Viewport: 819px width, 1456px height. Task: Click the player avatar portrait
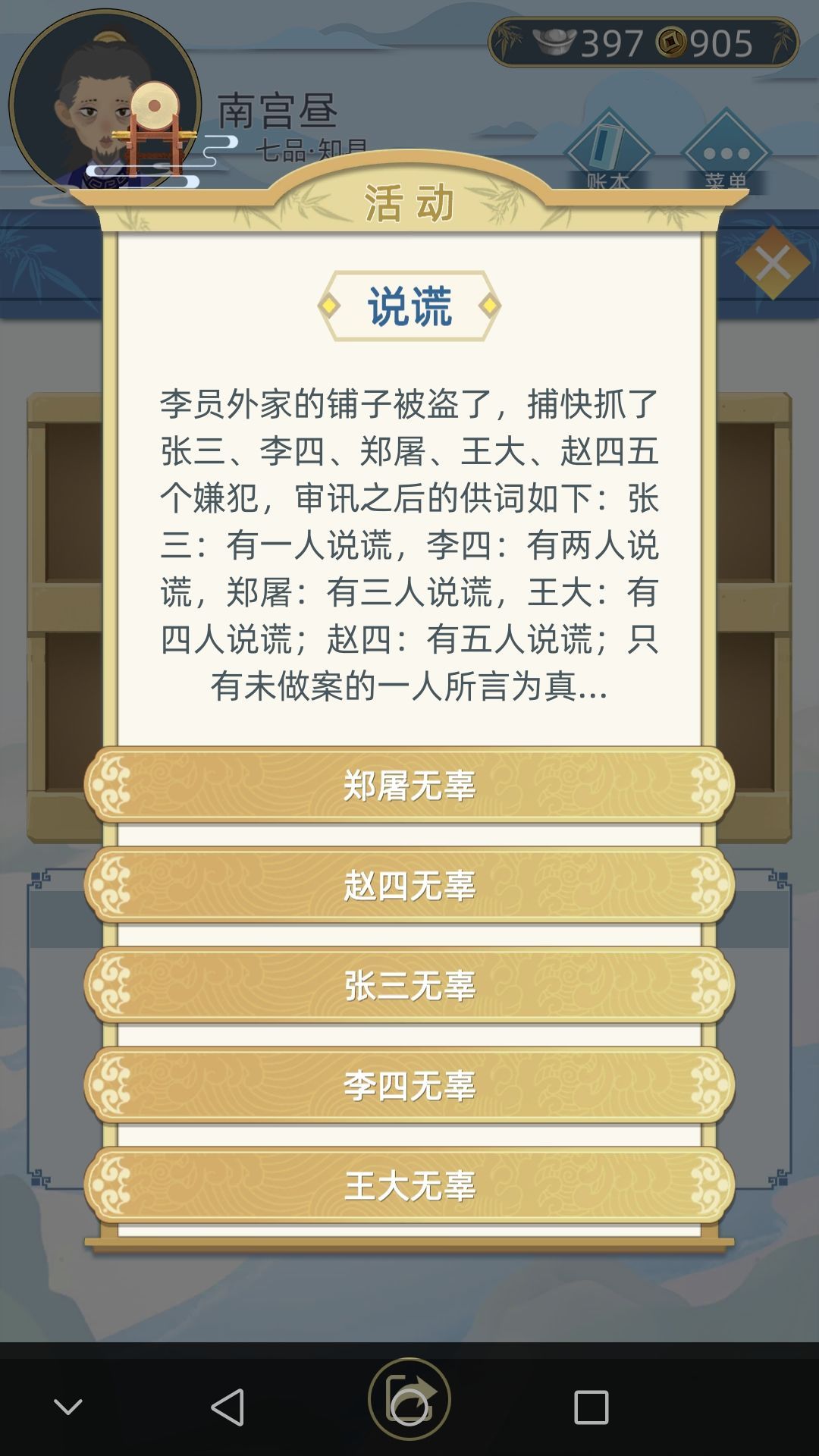[106, 106]
